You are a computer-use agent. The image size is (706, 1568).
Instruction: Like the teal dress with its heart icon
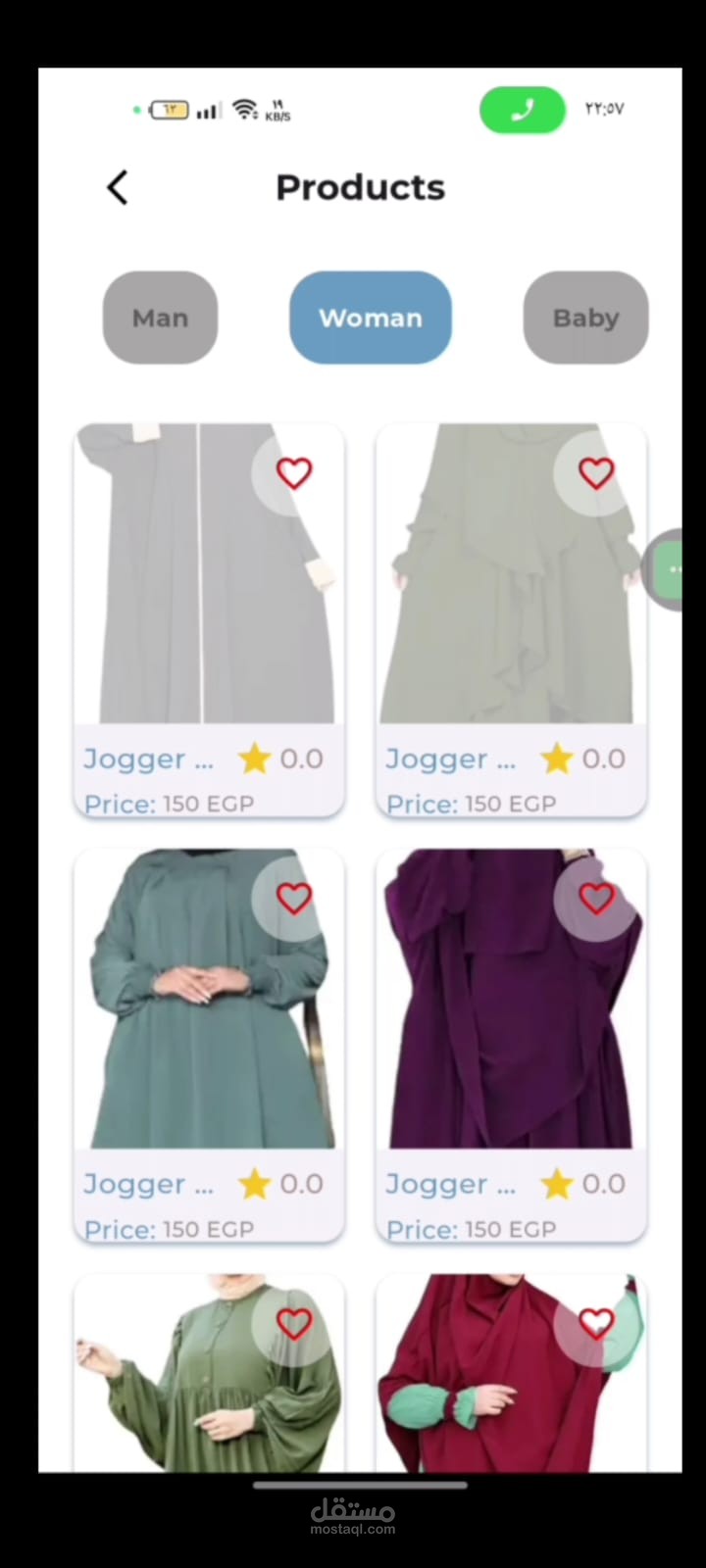pyautogui.click(x=293, y=899)
